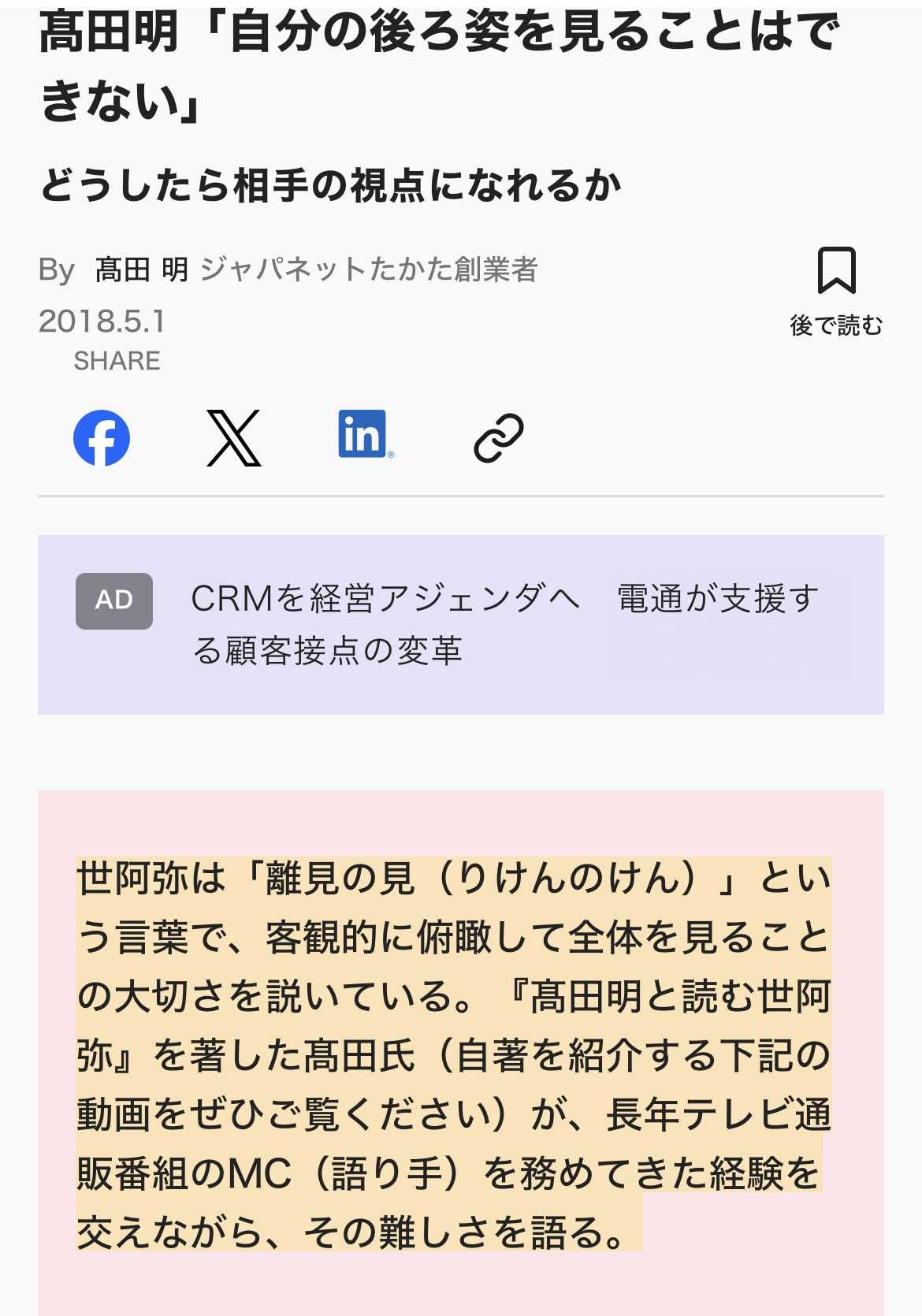Copy the article link

(x=498, y=437)
